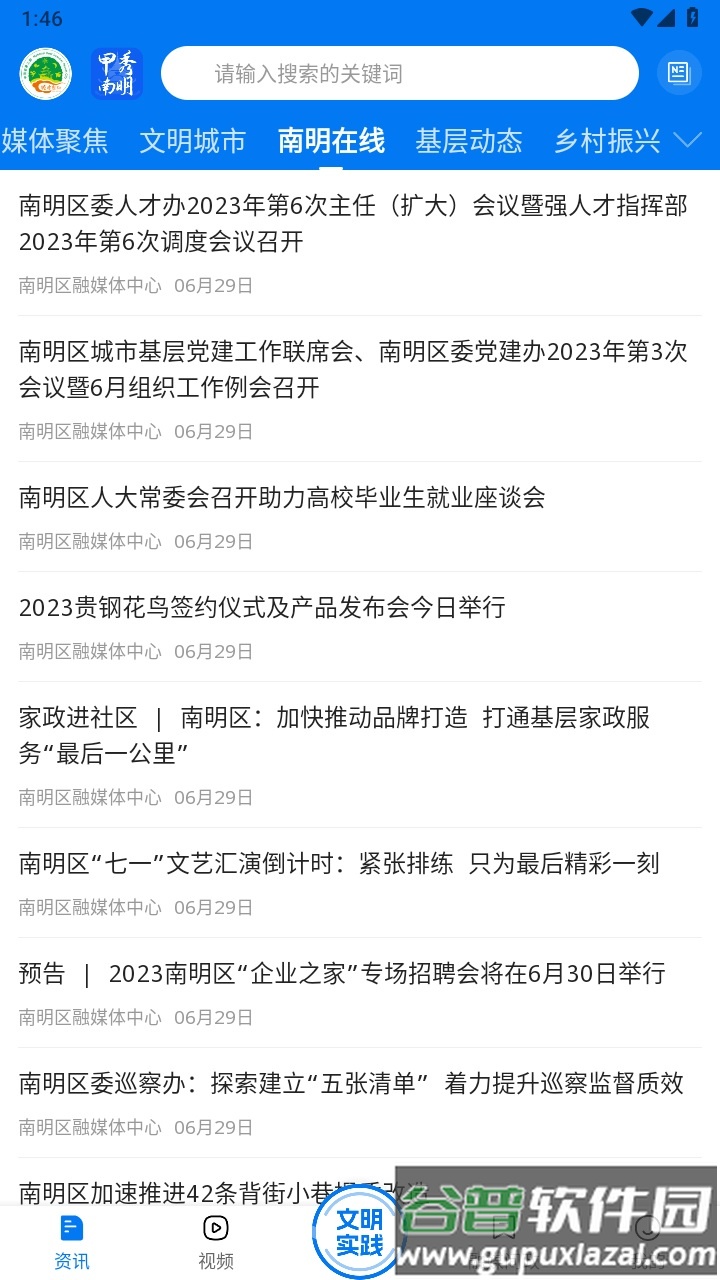
Task: Tap the battery icon in the status bar
Action: [x=696, y=15]
